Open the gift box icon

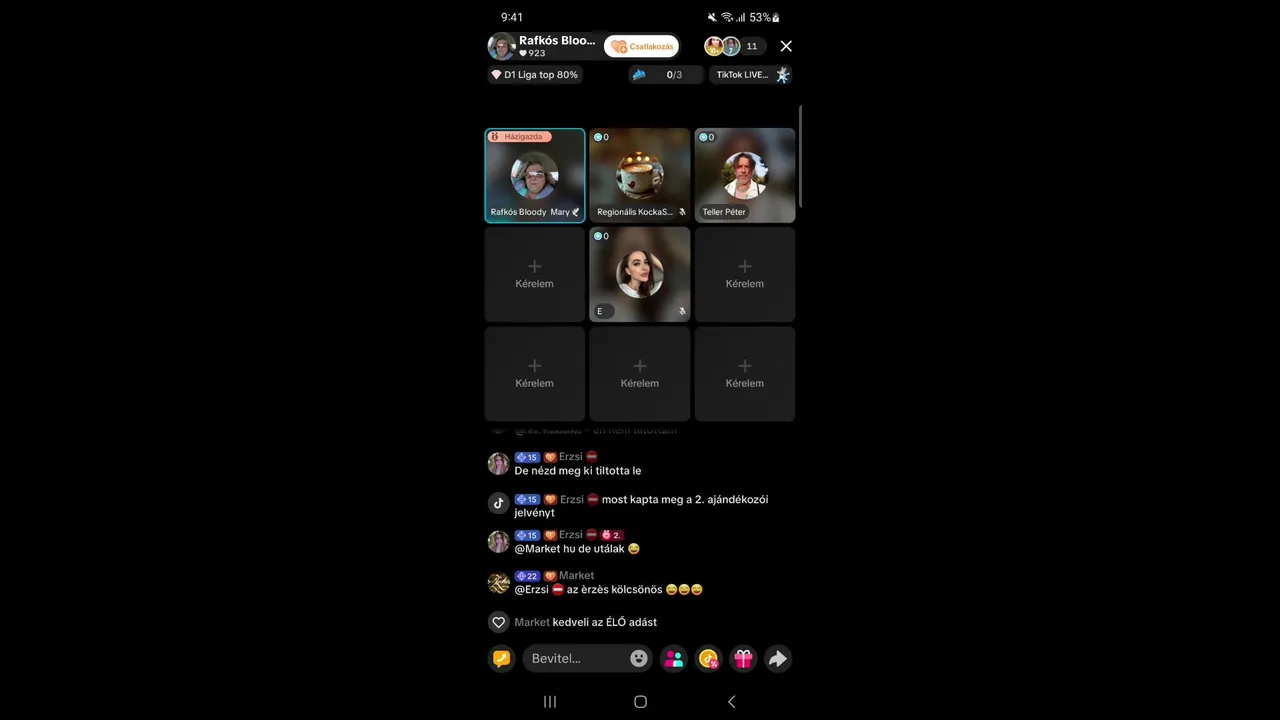tap(743, 658)
